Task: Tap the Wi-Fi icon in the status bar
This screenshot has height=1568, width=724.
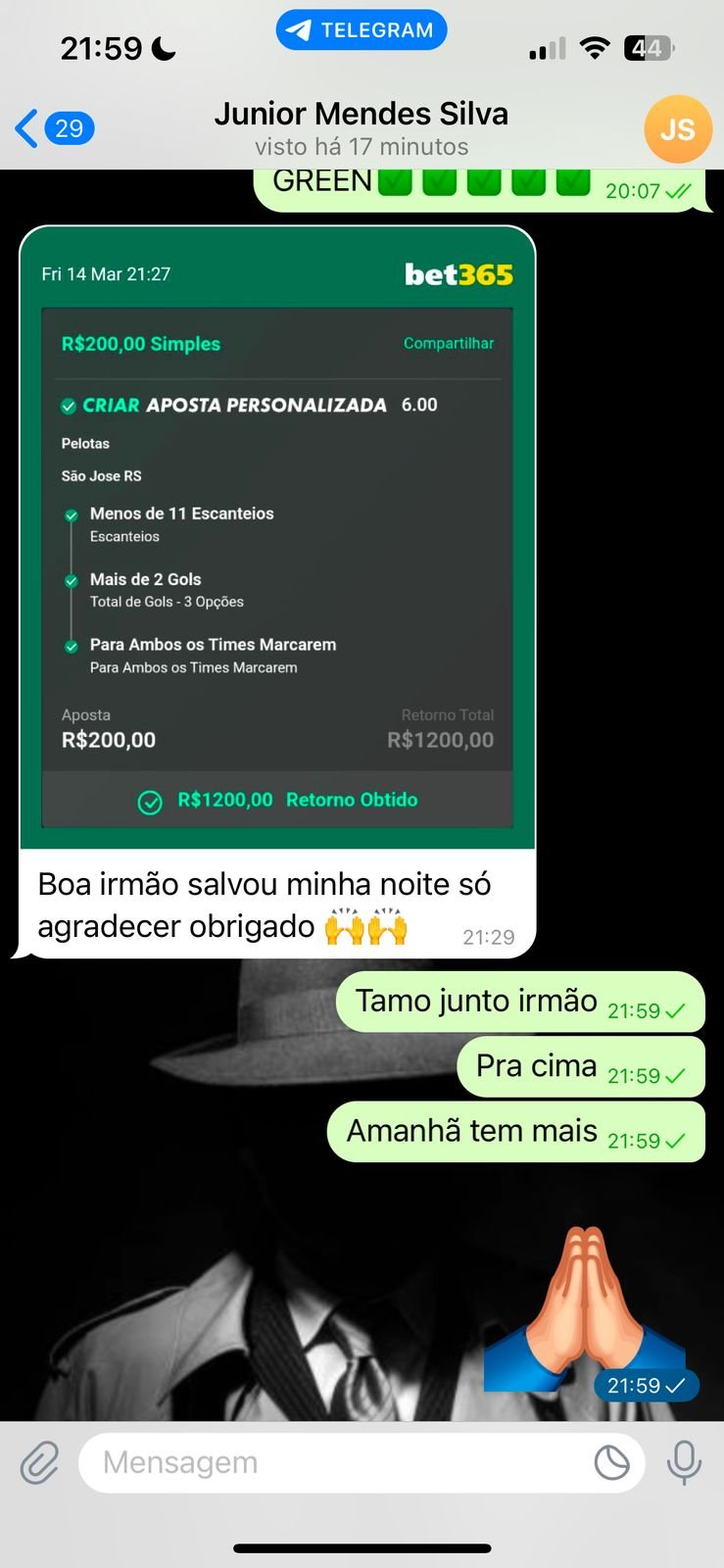Action: click(x=594, y=45)
